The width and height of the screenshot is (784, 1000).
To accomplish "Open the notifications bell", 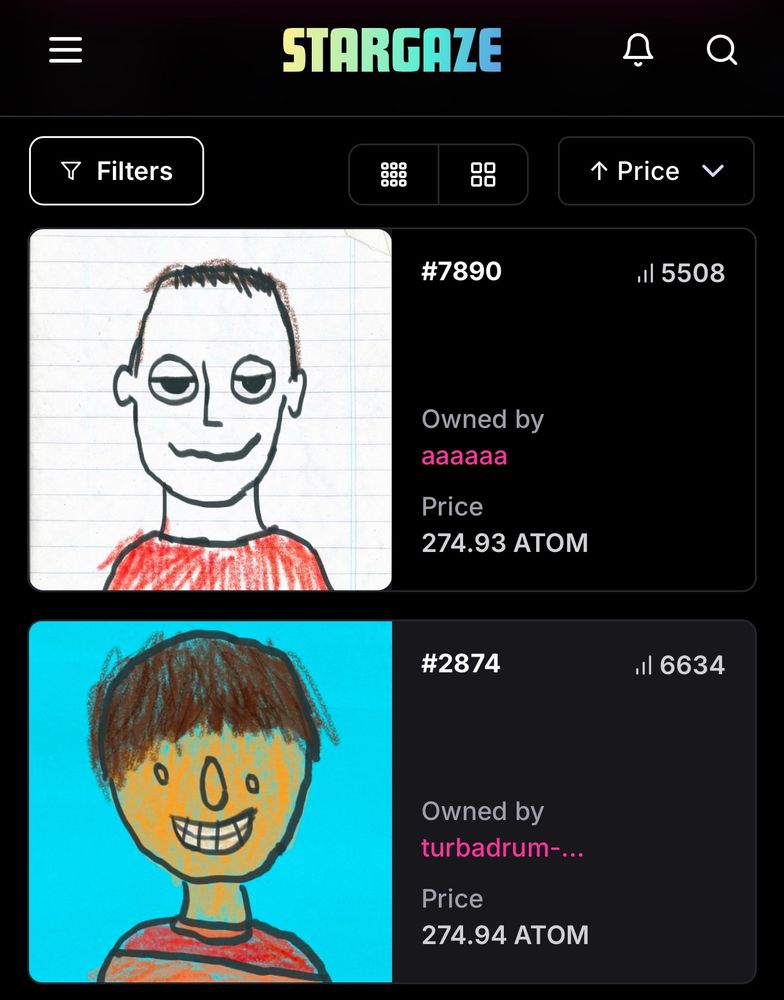I will point(638,50).
